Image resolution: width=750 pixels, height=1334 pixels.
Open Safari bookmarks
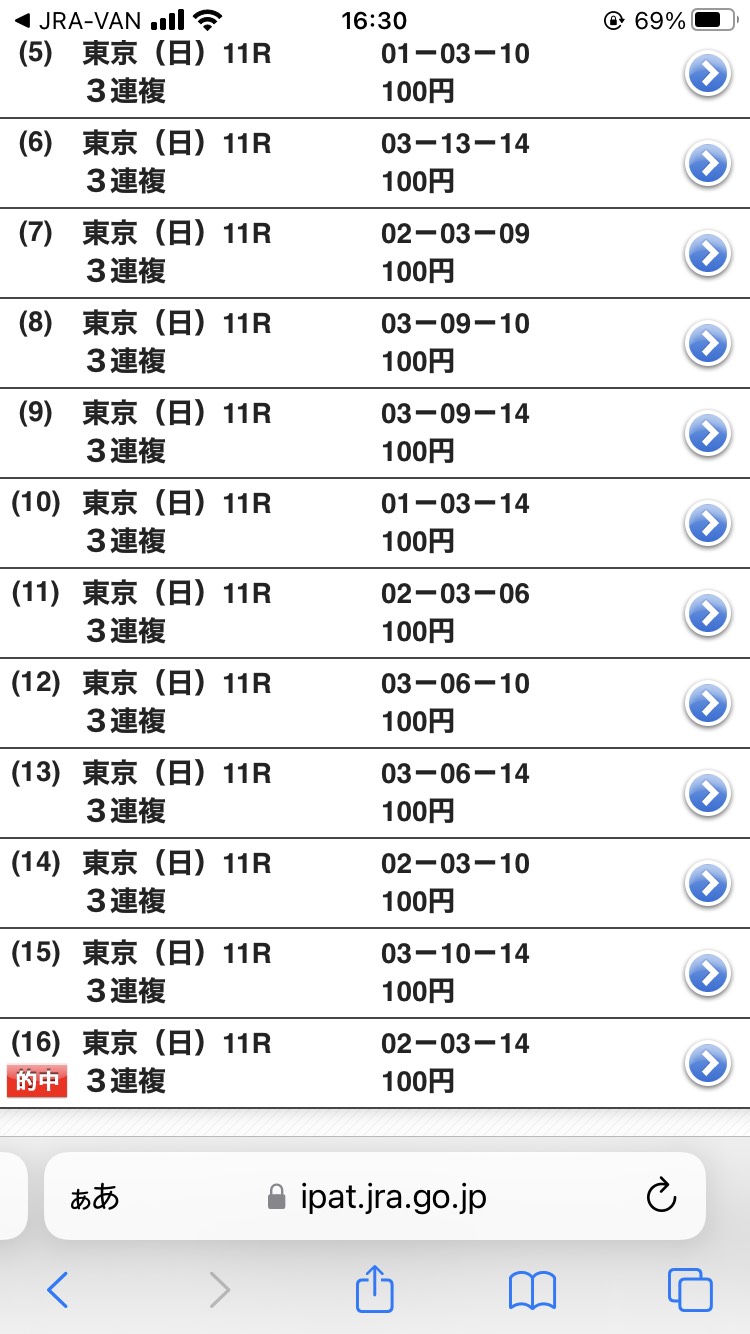coord(532,1291)
